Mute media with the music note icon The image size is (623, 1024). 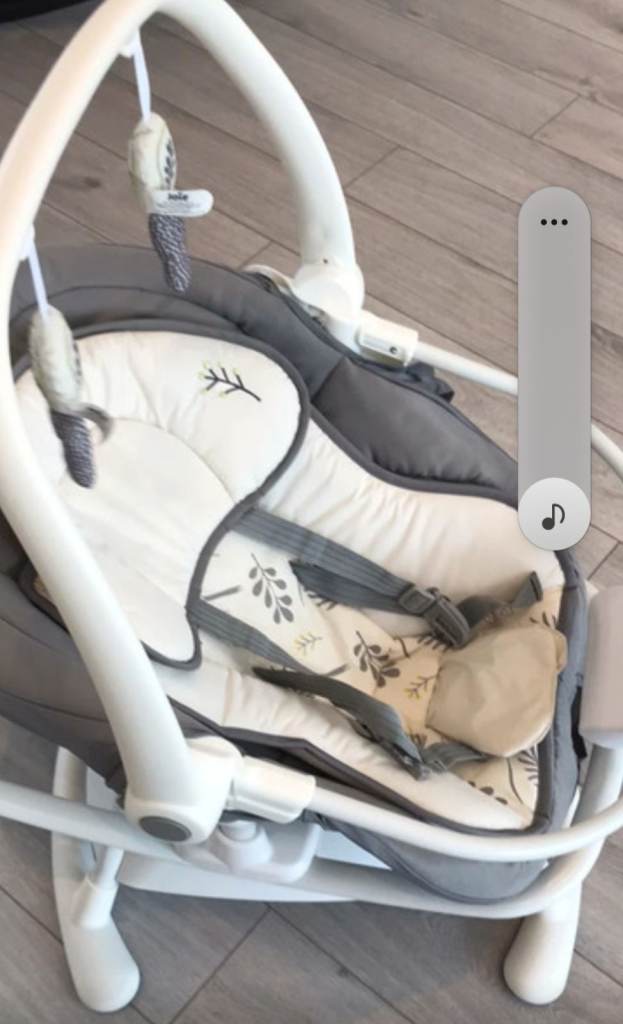553,514
